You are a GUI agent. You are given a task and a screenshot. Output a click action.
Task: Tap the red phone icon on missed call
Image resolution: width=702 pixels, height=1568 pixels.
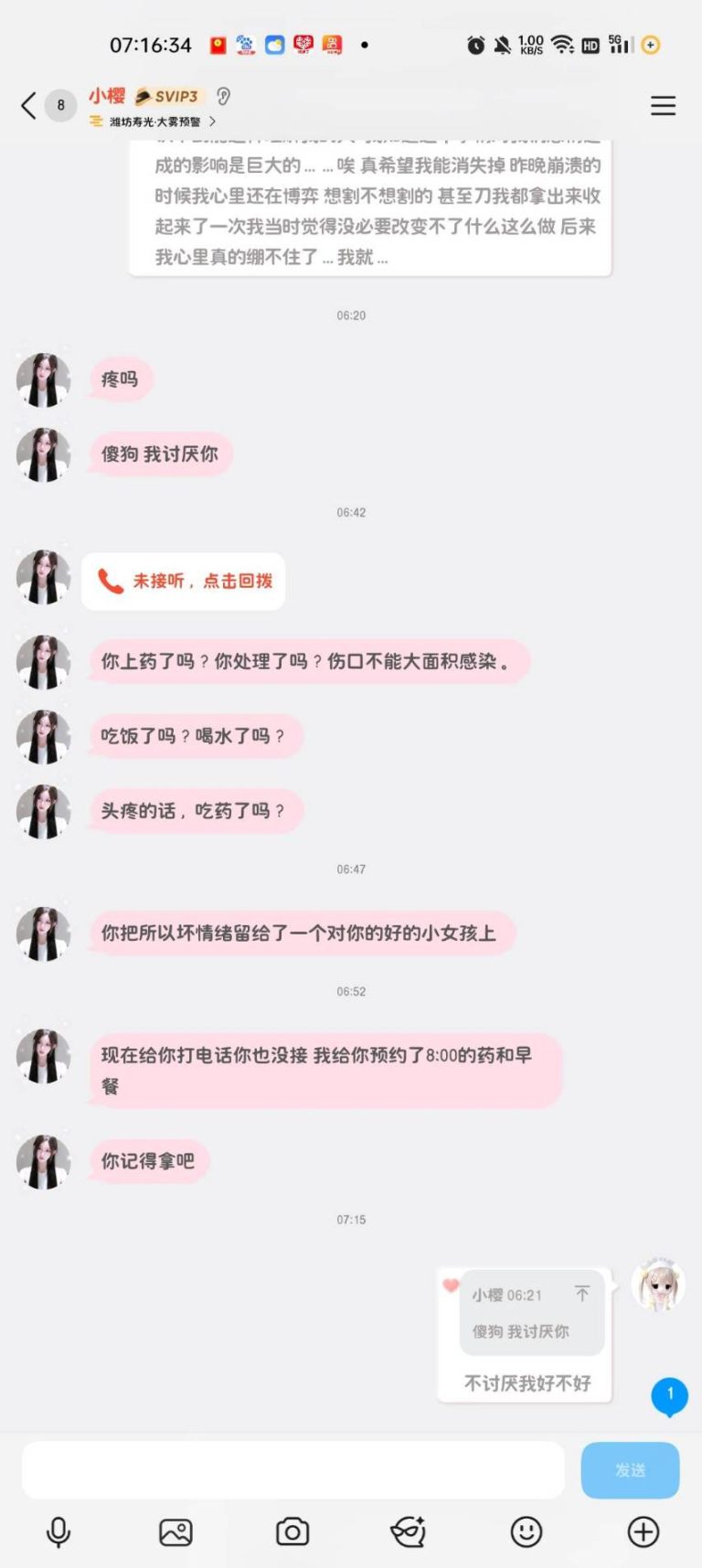(110, 580)
